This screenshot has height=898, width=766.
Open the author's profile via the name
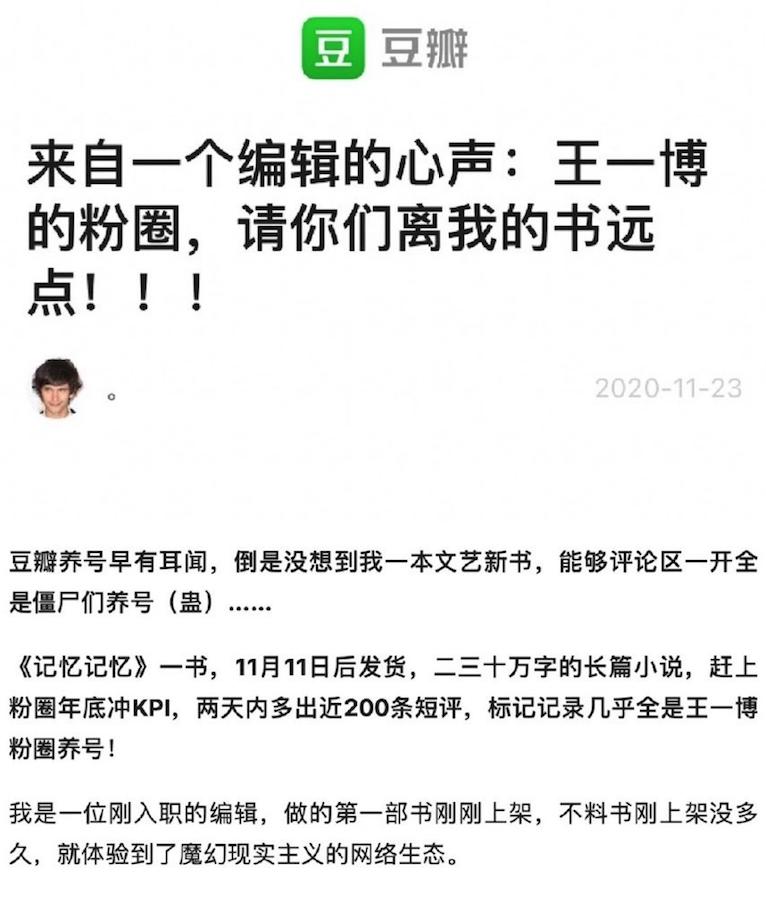tap(112, 396)
